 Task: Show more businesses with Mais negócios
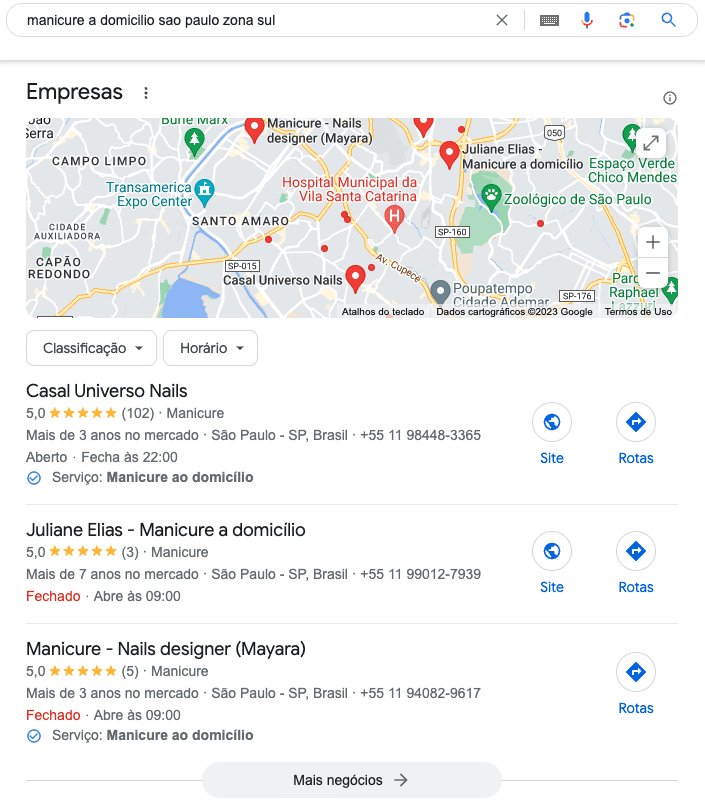[x=351, y=780]
